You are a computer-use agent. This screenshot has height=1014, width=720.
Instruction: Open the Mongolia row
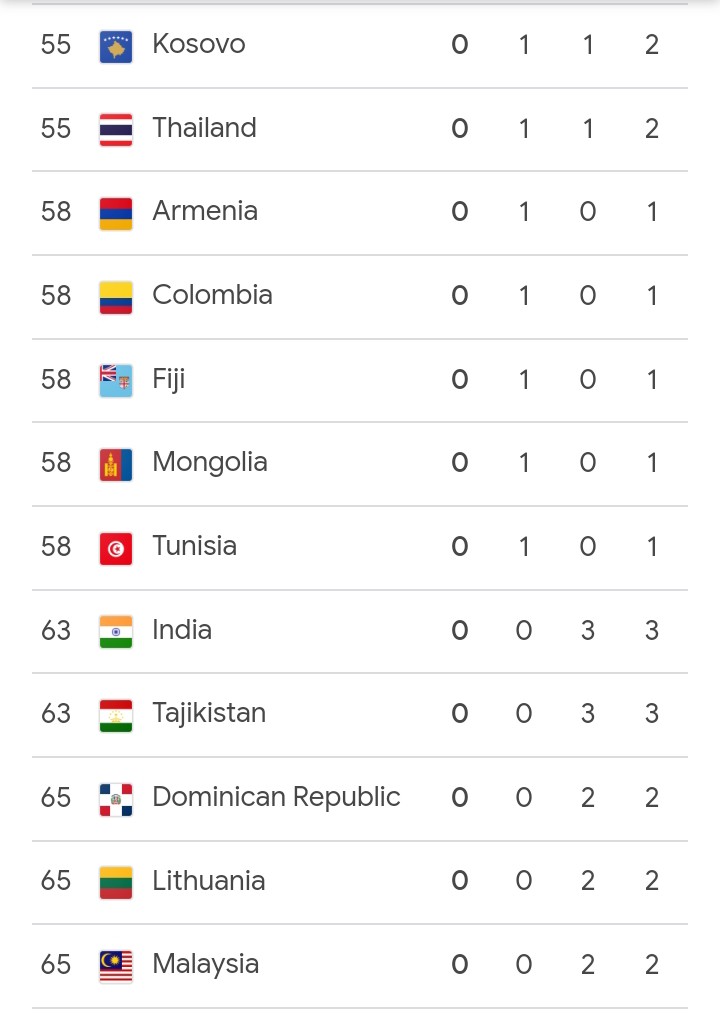(209, 463)
